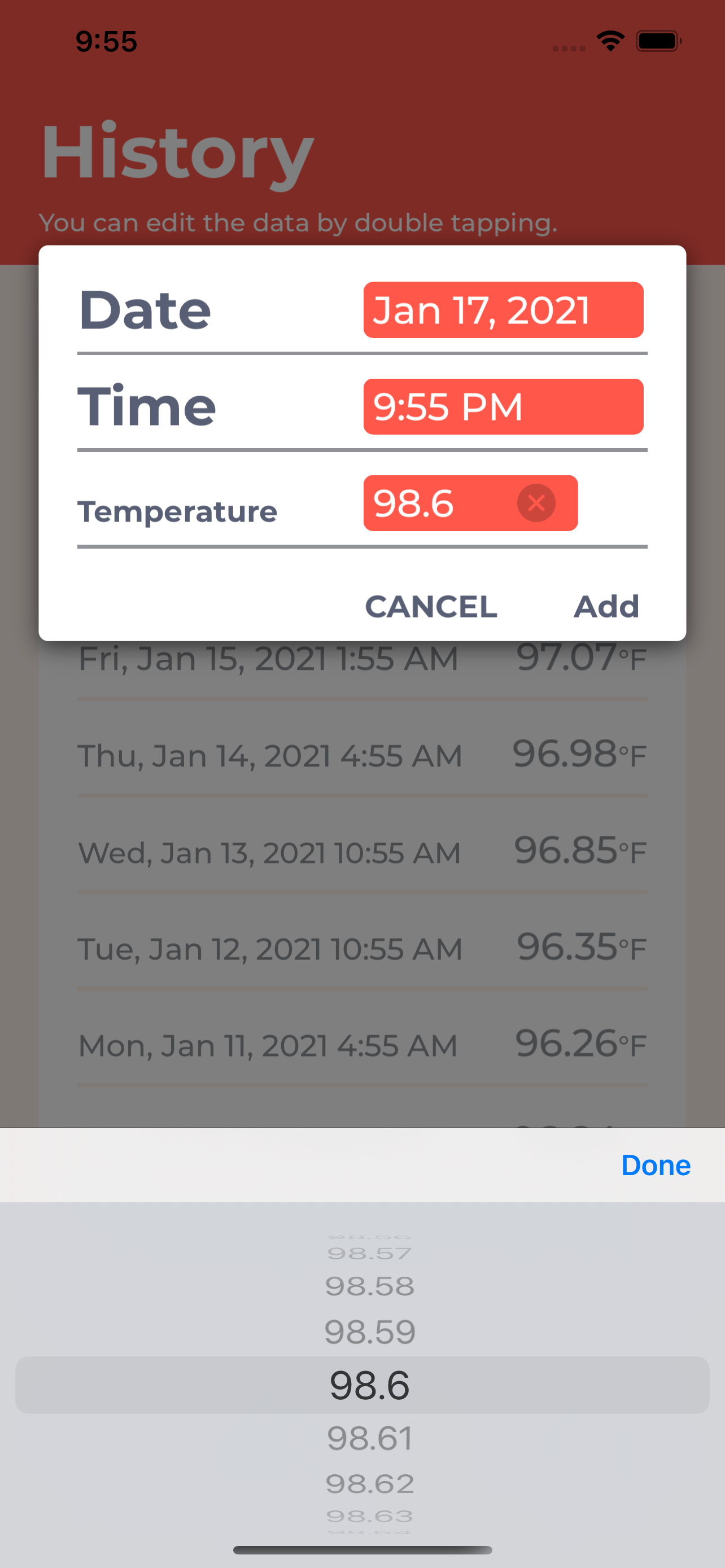Open the Date field showing Jan 17, 2021
This screenshot has height=1568, width=725.
(503, 310)
